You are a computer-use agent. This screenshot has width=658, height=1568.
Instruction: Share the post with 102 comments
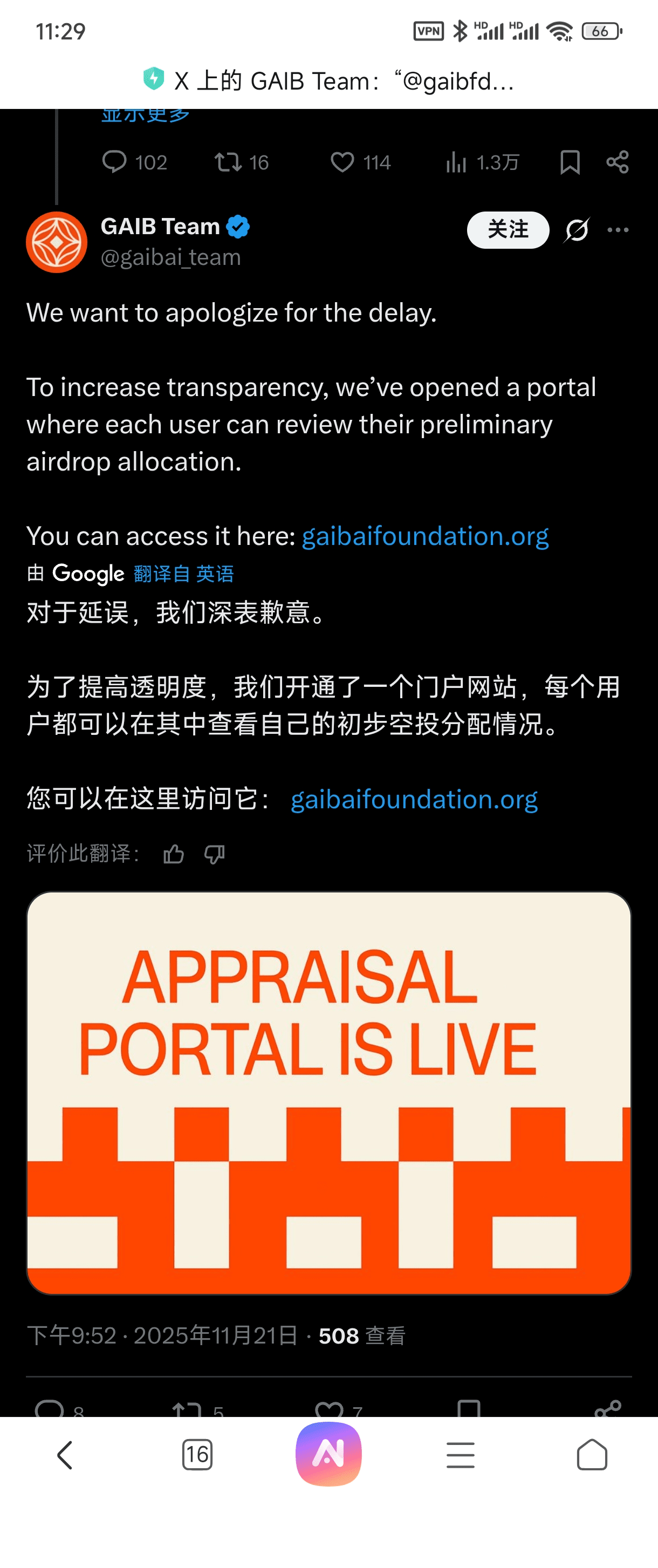click(617, 162)
